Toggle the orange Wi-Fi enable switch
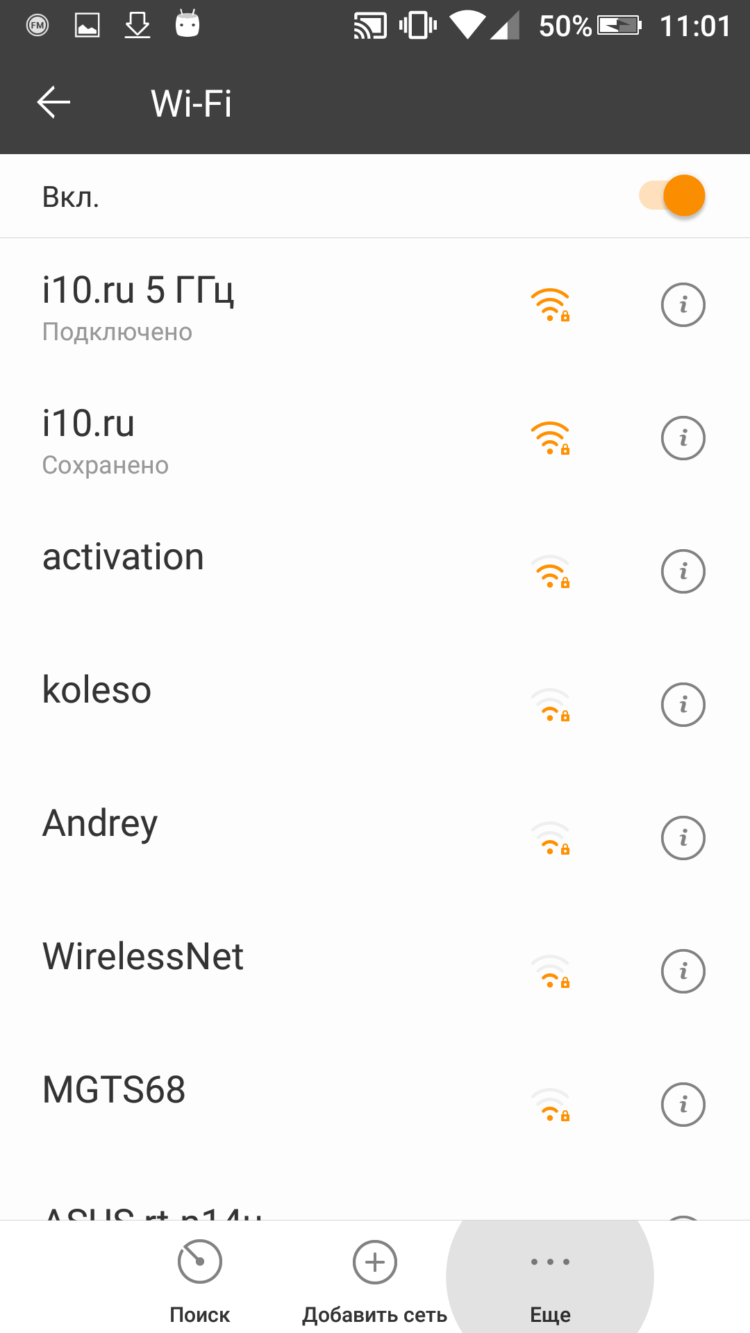The width and height of the screenshot is (750, 1333). (x=672, y=195)
